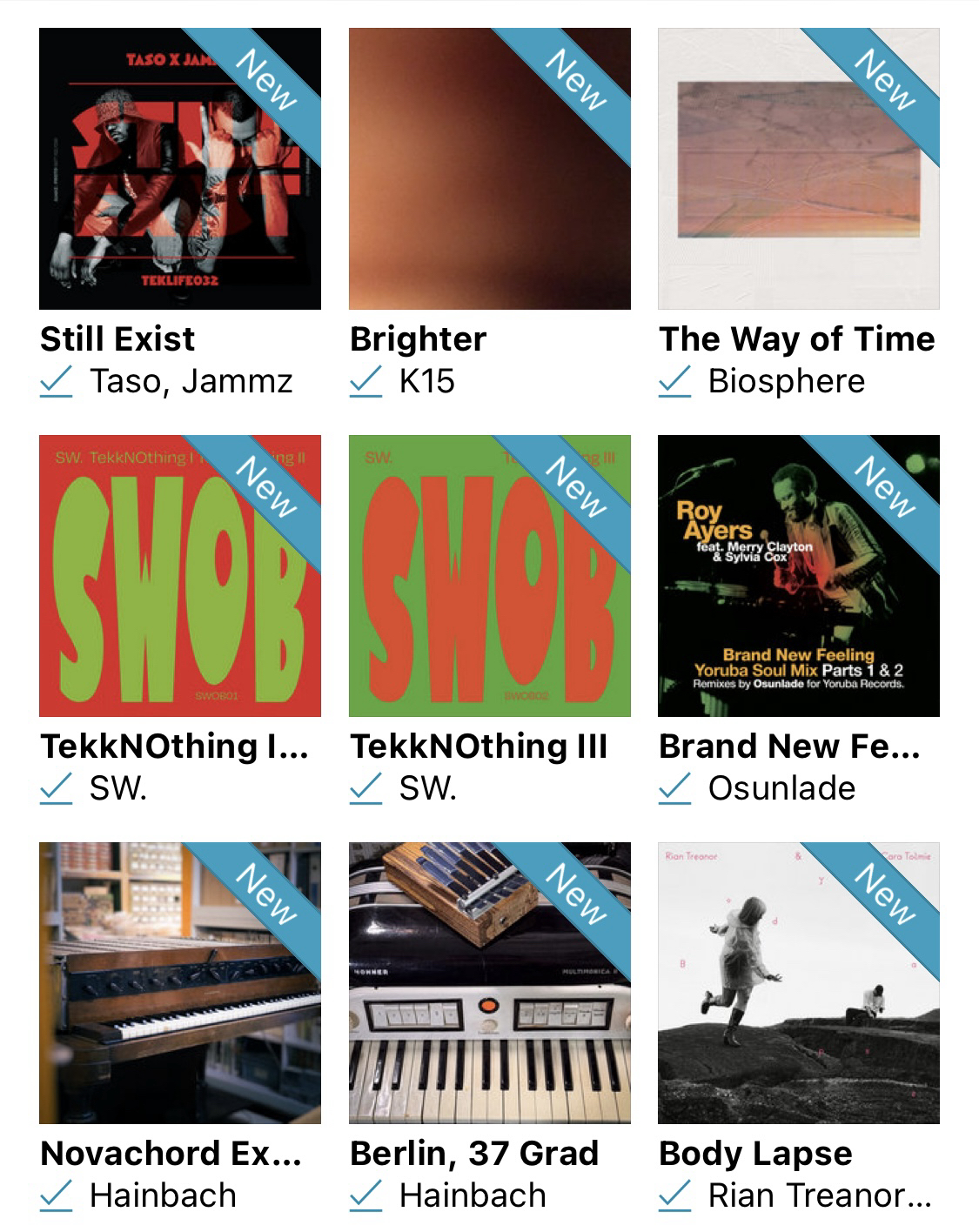This screenshot has height=1232, width=979.
Task: Select the green TekkNOthing III cover
Action: 489,576
